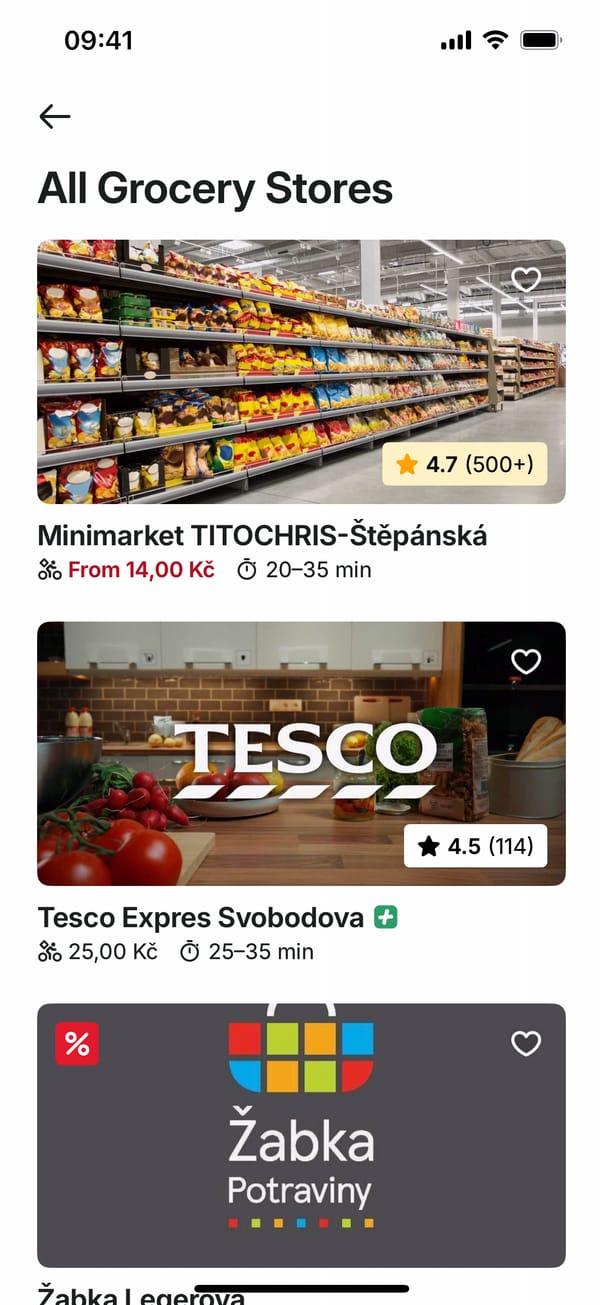Open the Tesco Expres Svobodova store
Image resolution: width=603 pixels, height=1305 pixels.
(300, 755)
